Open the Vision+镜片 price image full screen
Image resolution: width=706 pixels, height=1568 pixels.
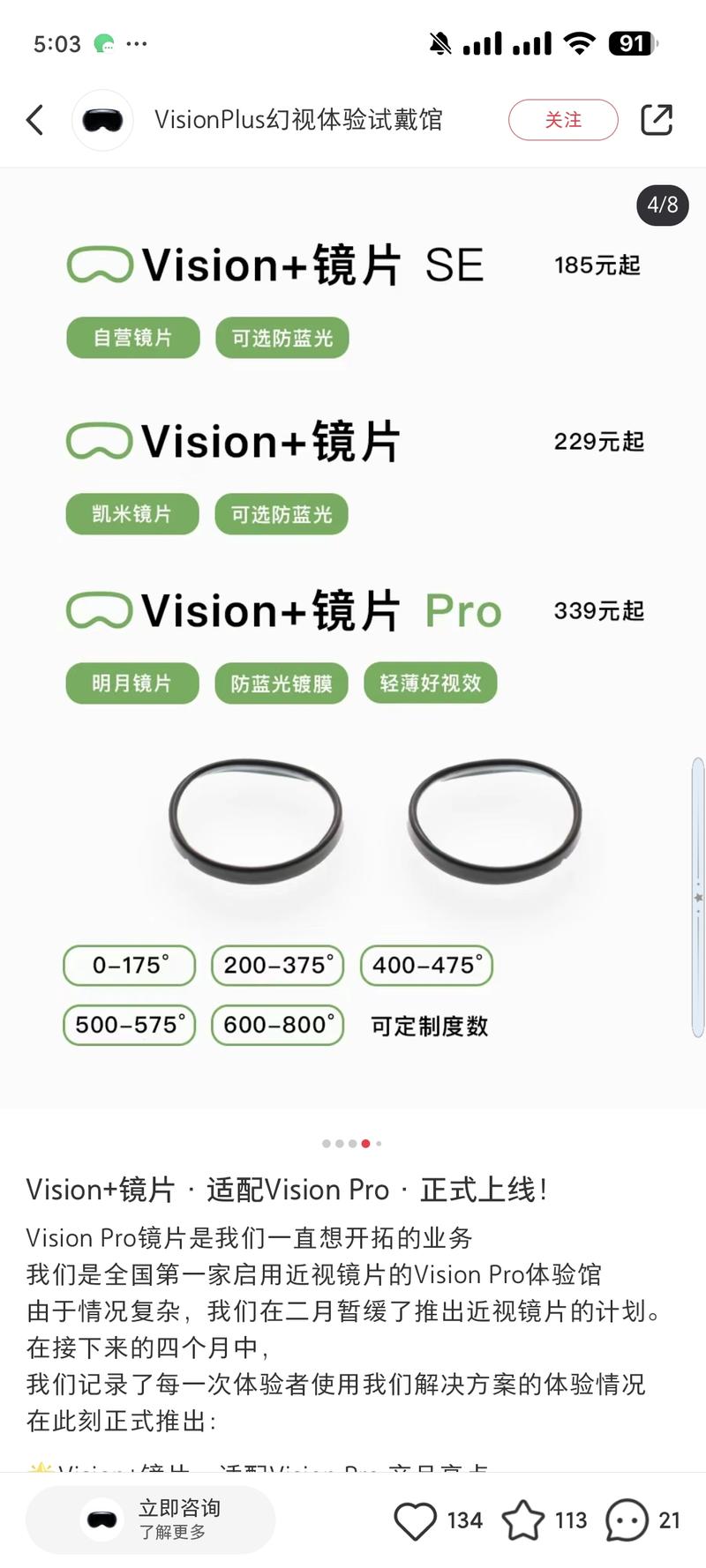[x=353, y=635]
